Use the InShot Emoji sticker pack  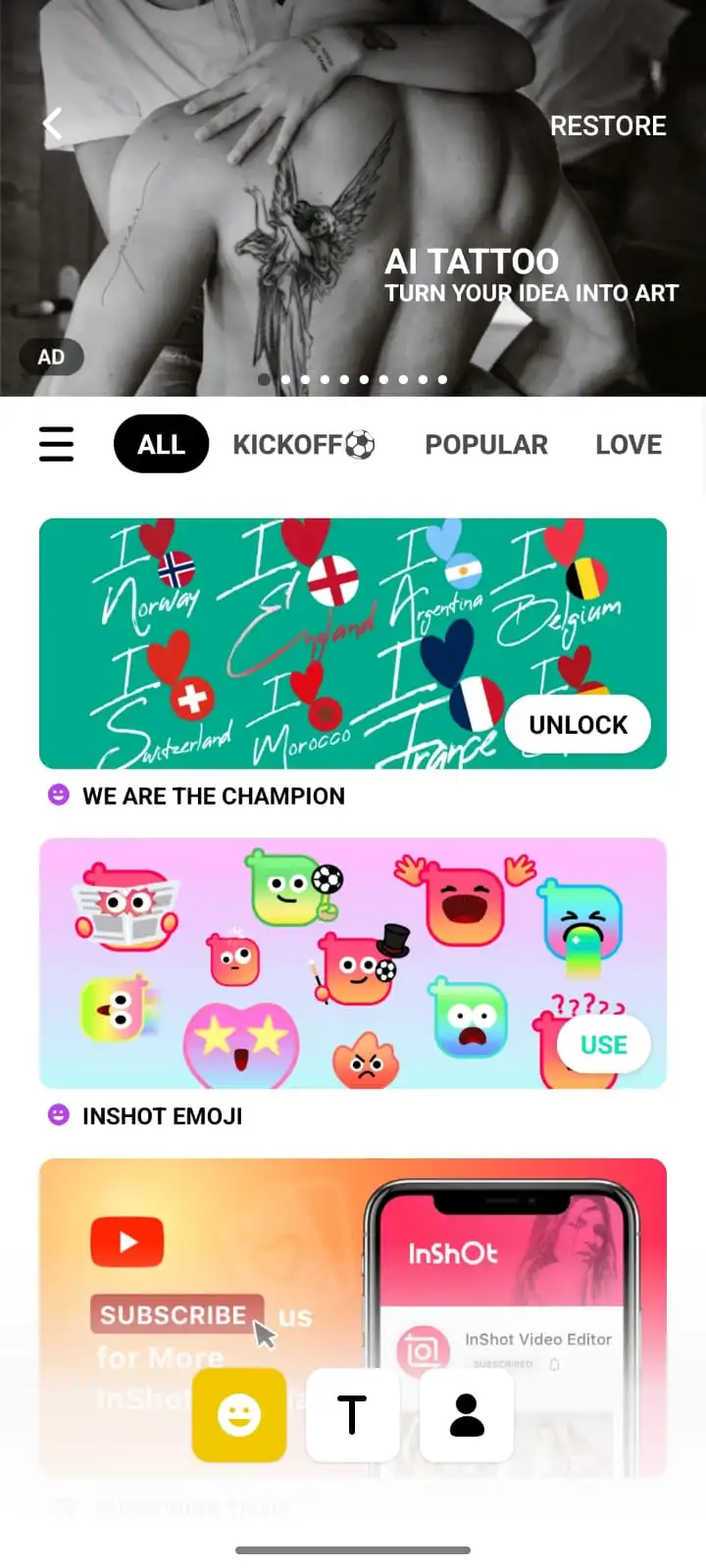point(604,1045)
